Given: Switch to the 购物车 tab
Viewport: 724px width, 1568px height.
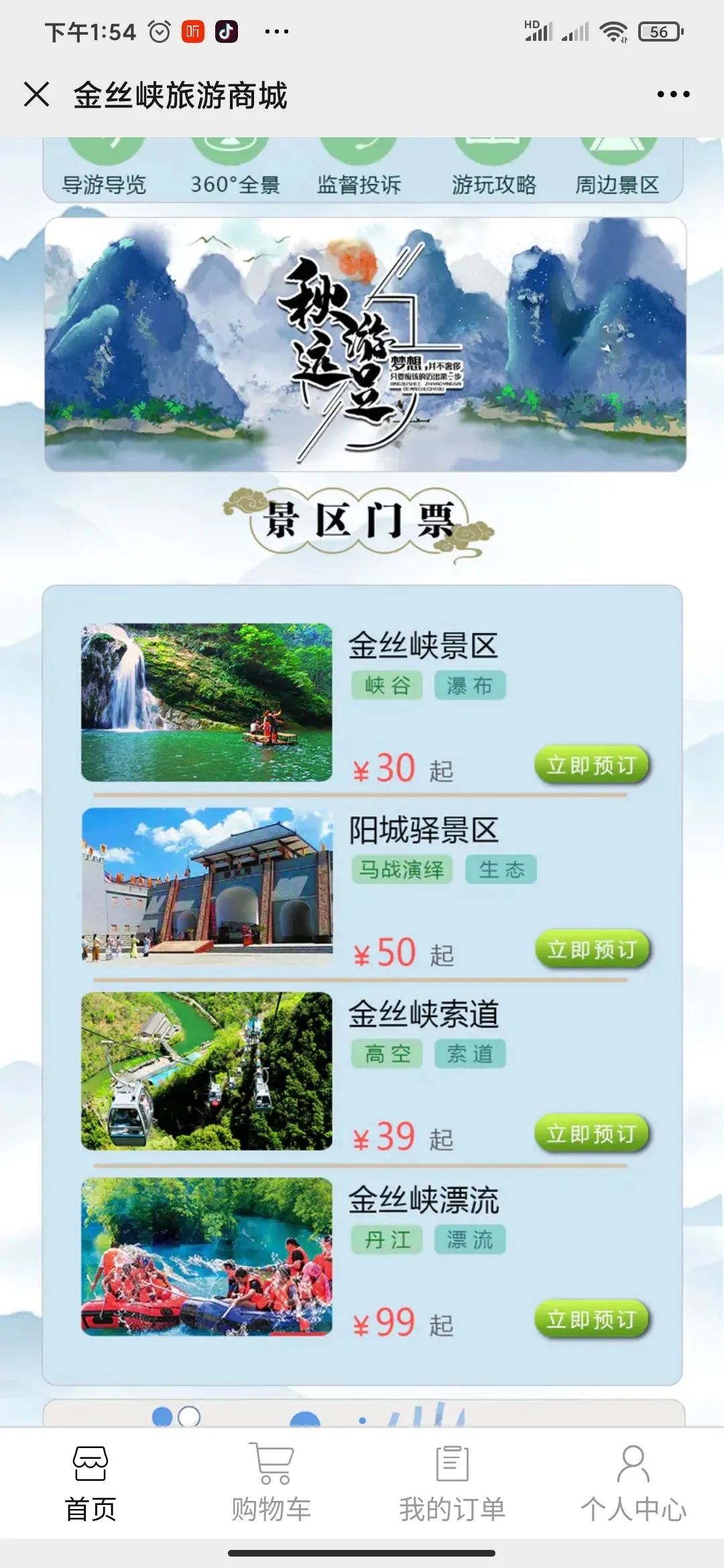Looking at the screenshot, I should click(x=271, y=1483).
